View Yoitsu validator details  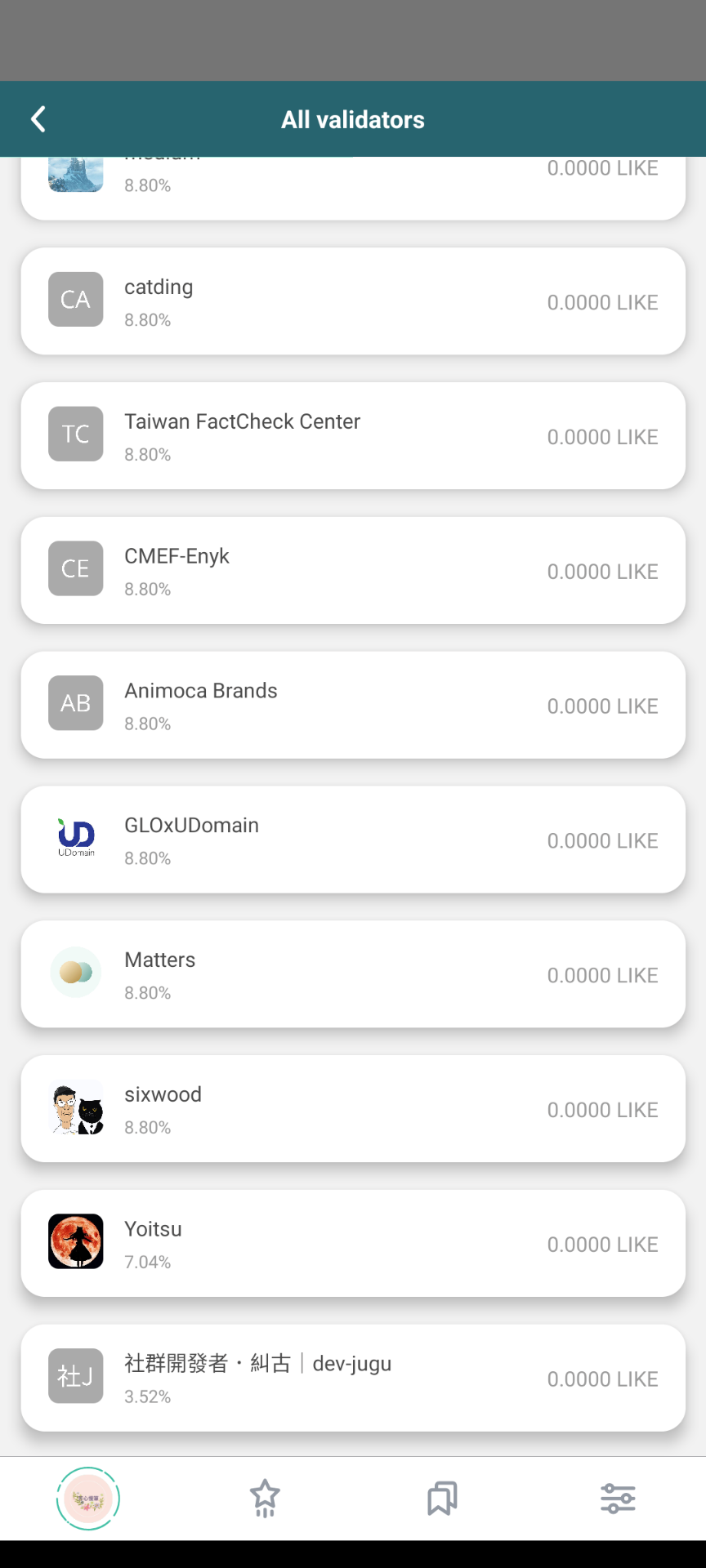click(x=353, y=1243)
